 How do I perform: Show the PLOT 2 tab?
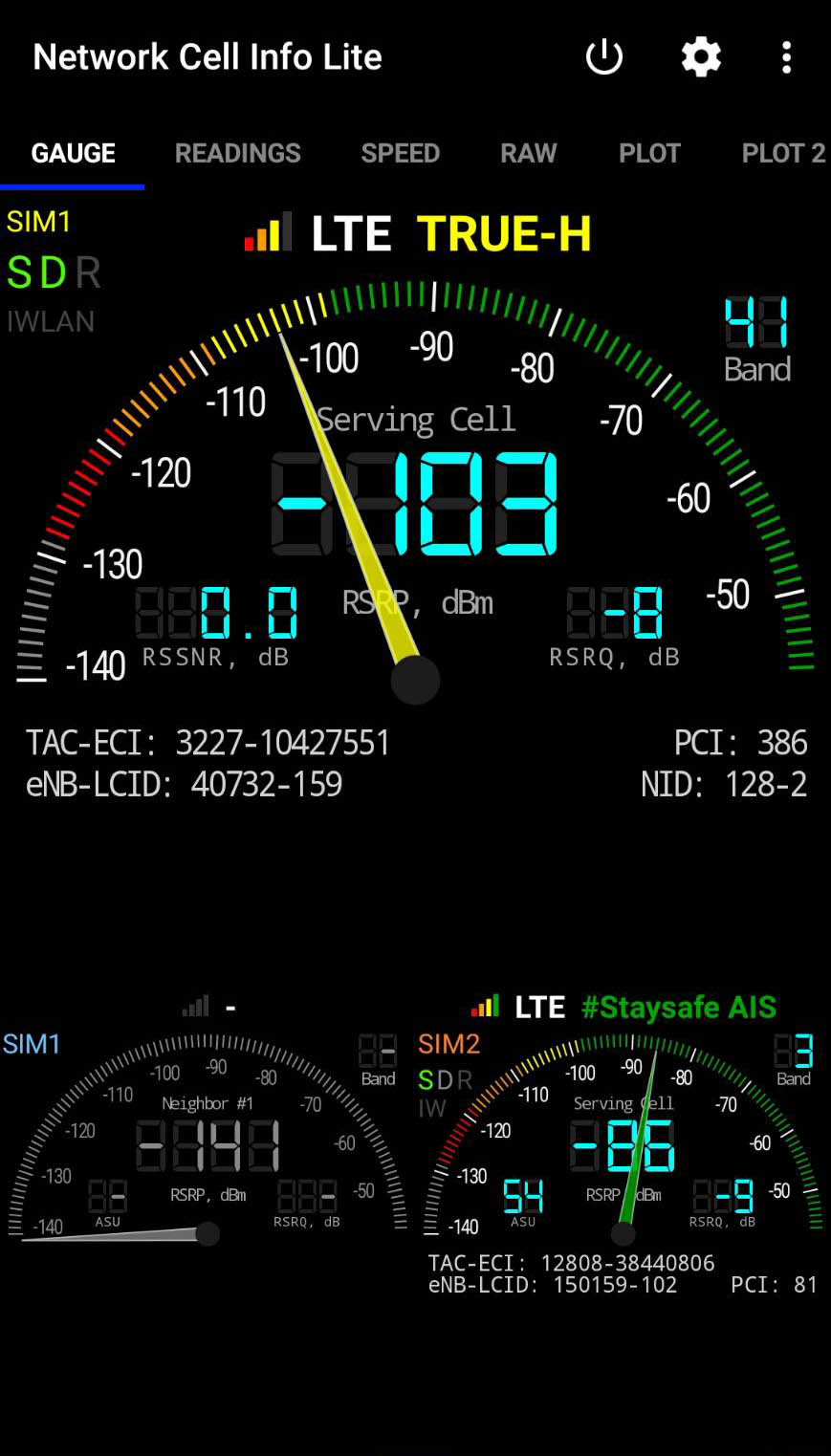click(783, 153)
